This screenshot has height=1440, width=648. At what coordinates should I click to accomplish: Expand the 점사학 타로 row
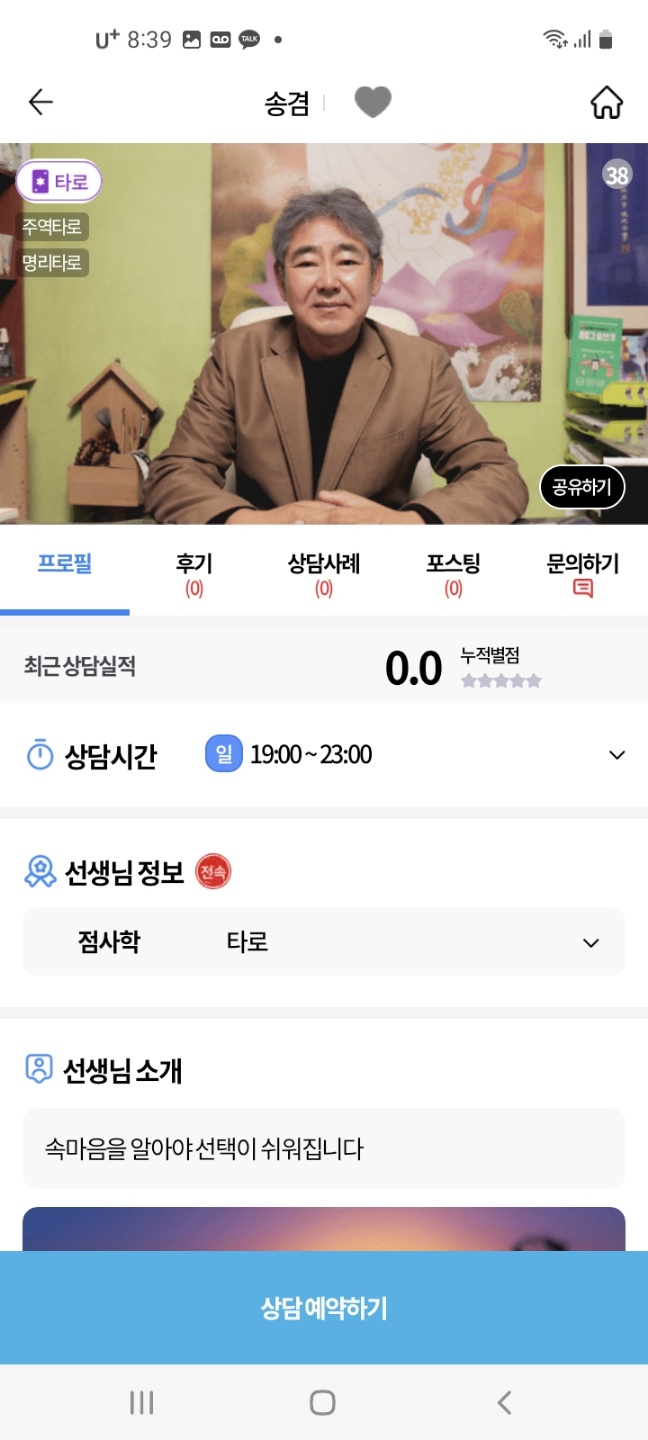590,942
